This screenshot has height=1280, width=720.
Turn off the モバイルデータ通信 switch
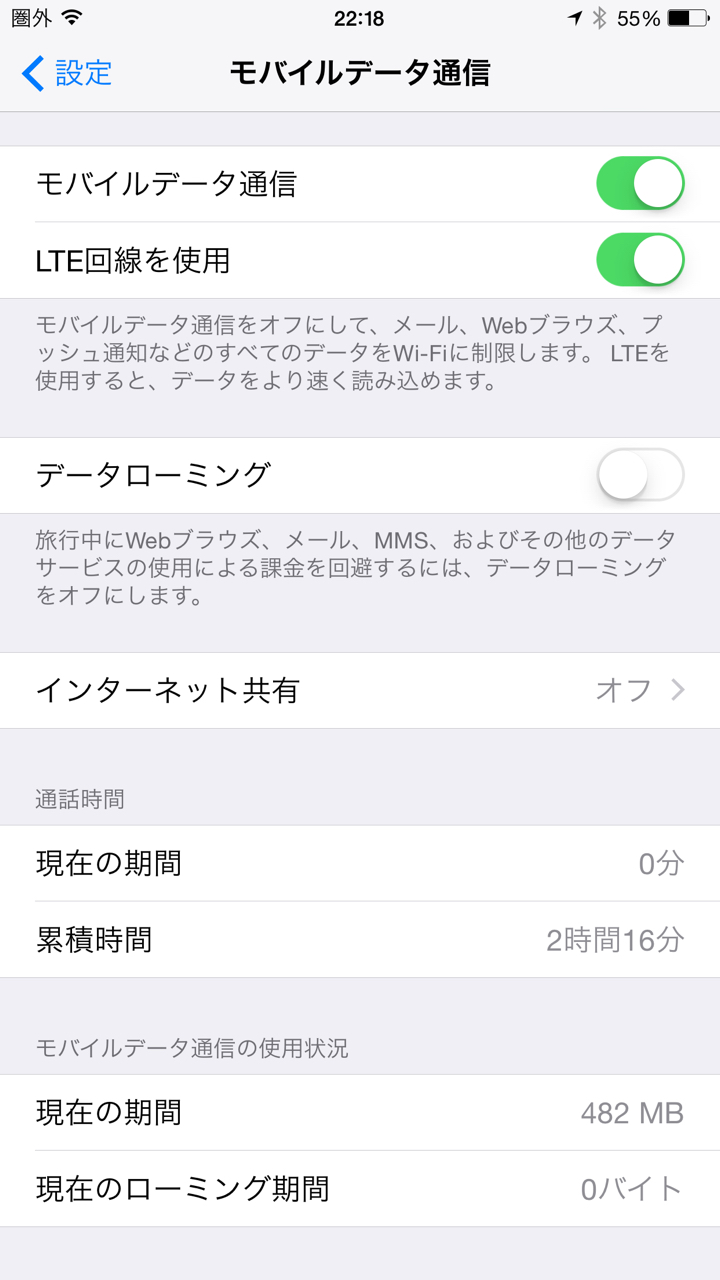[x=640, y=184]
